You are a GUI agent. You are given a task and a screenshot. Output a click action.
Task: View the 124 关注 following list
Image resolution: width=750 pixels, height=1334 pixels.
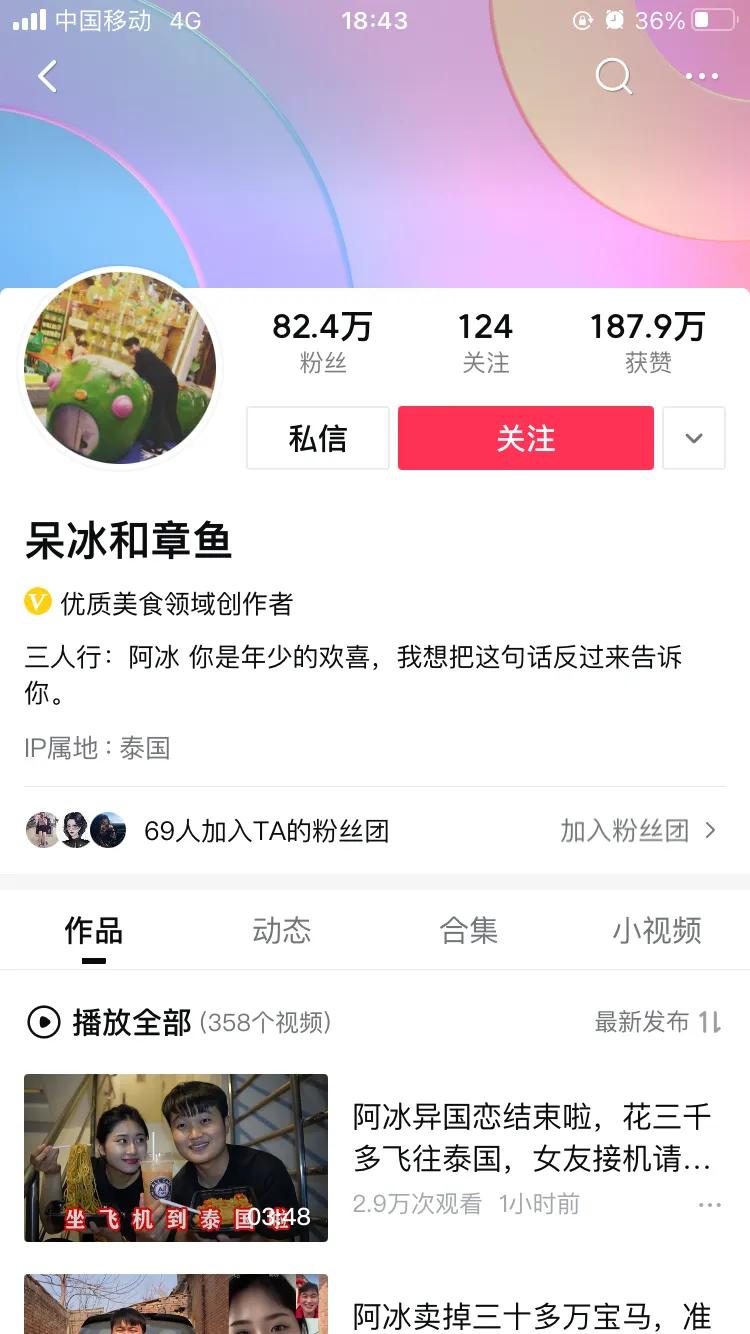click(x=485, y=342)
